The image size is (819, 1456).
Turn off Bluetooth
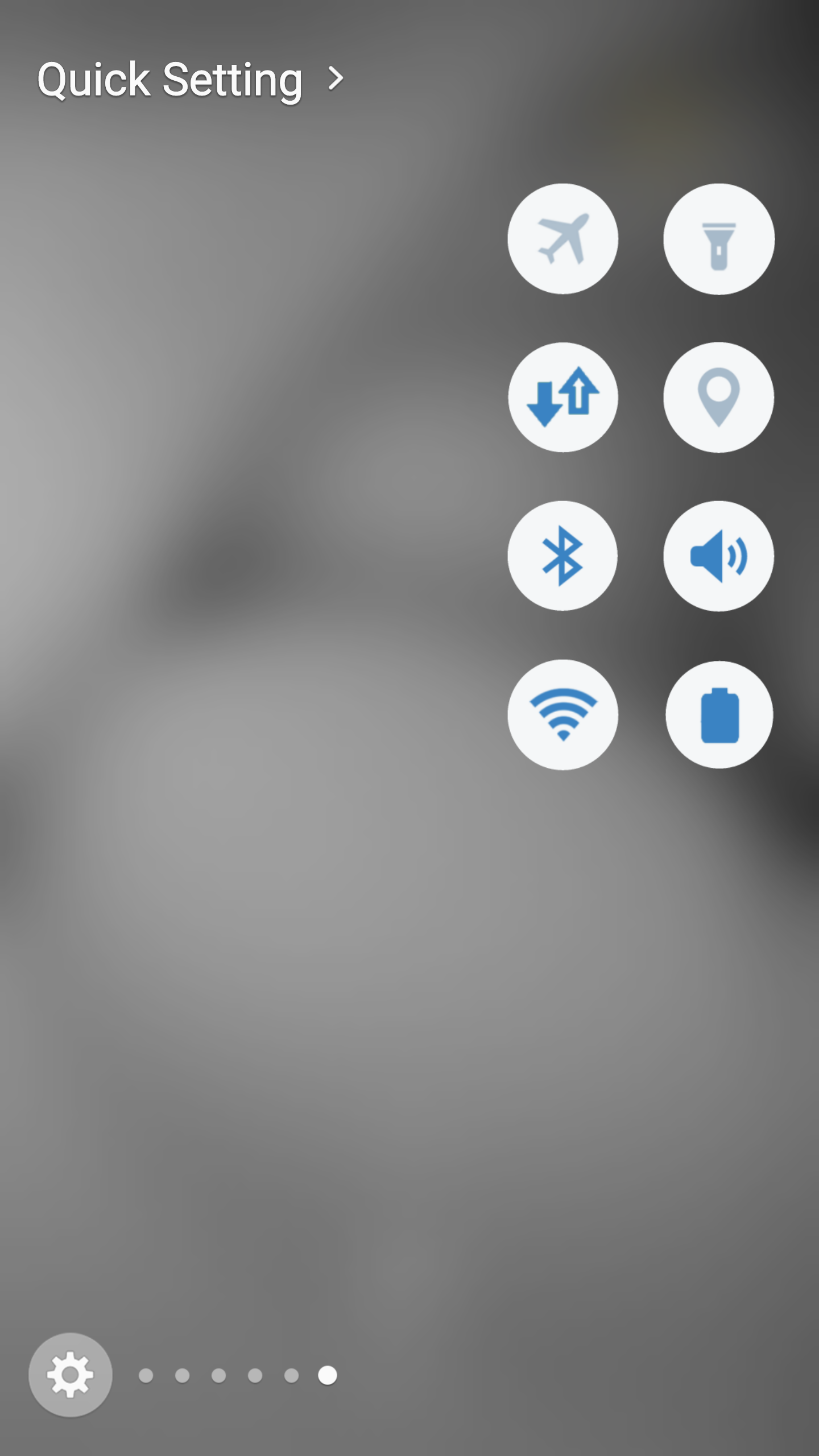click(x=562, y=556)
